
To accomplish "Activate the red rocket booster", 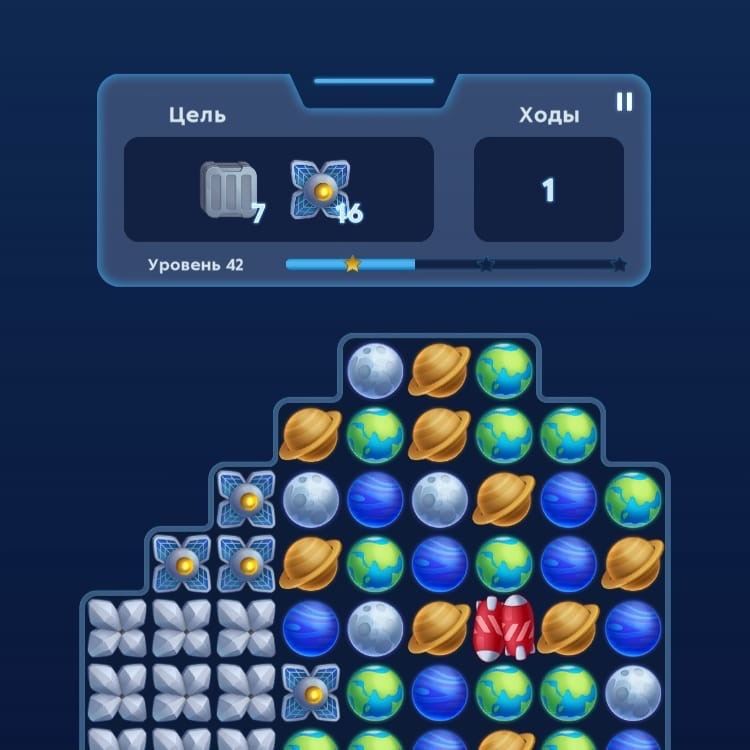I will [x=504, y=628].
